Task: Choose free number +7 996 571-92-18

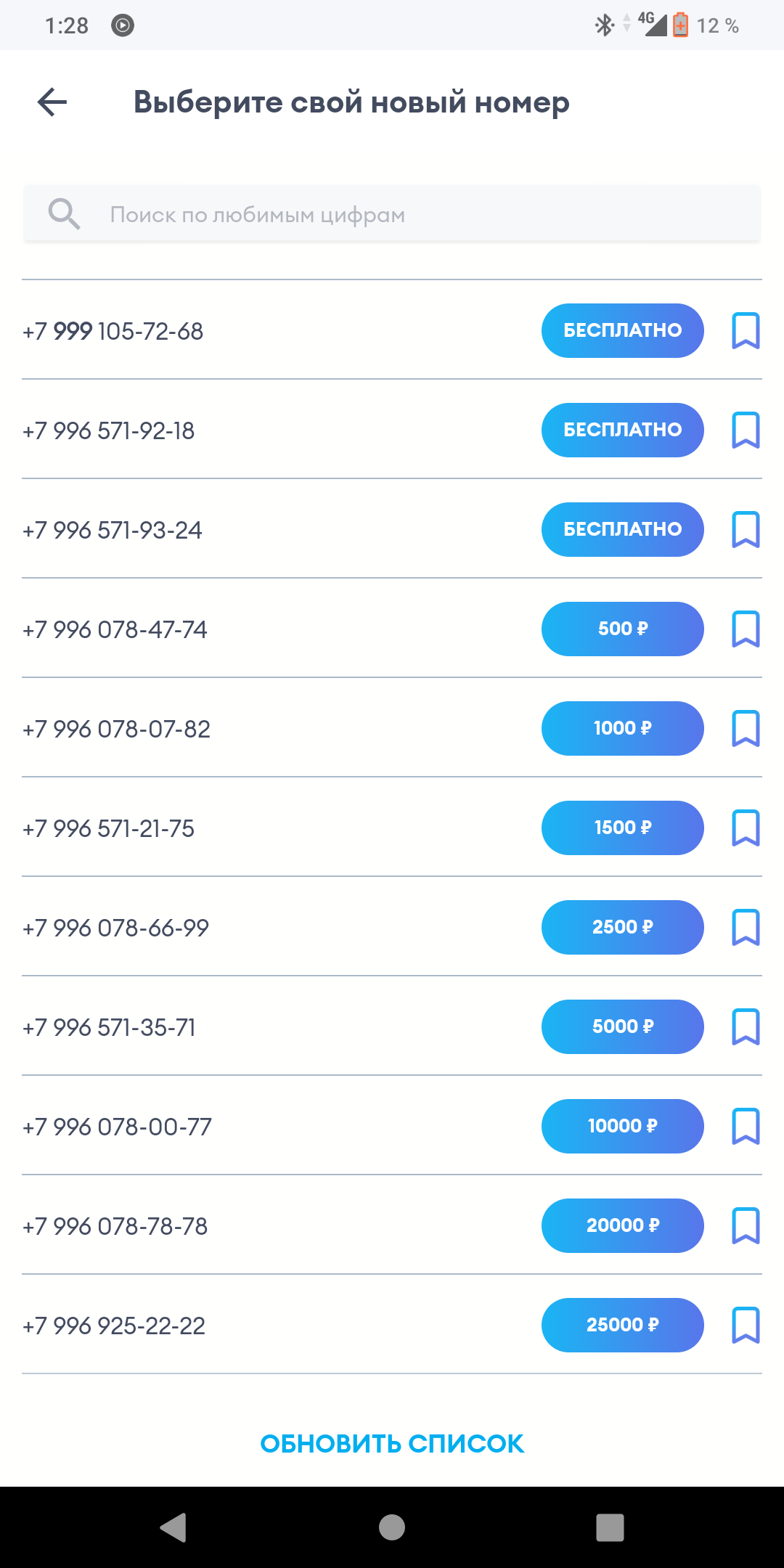Action: click(x=622, y=430)
